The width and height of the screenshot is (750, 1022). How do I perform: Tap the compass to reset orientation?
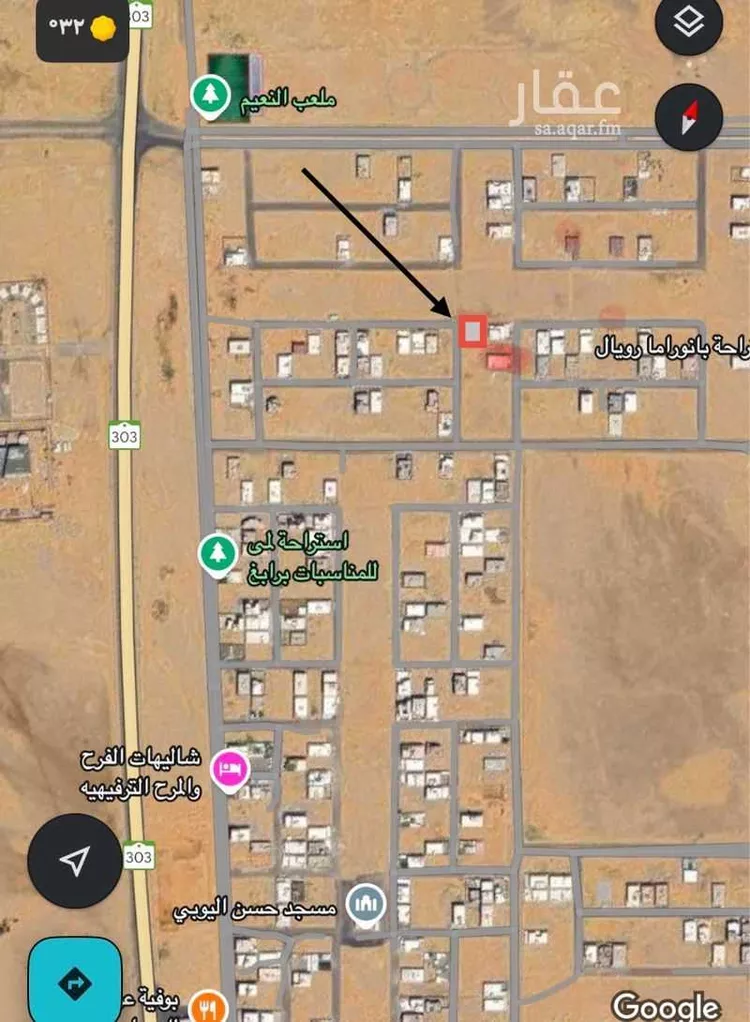pos(689,118)
